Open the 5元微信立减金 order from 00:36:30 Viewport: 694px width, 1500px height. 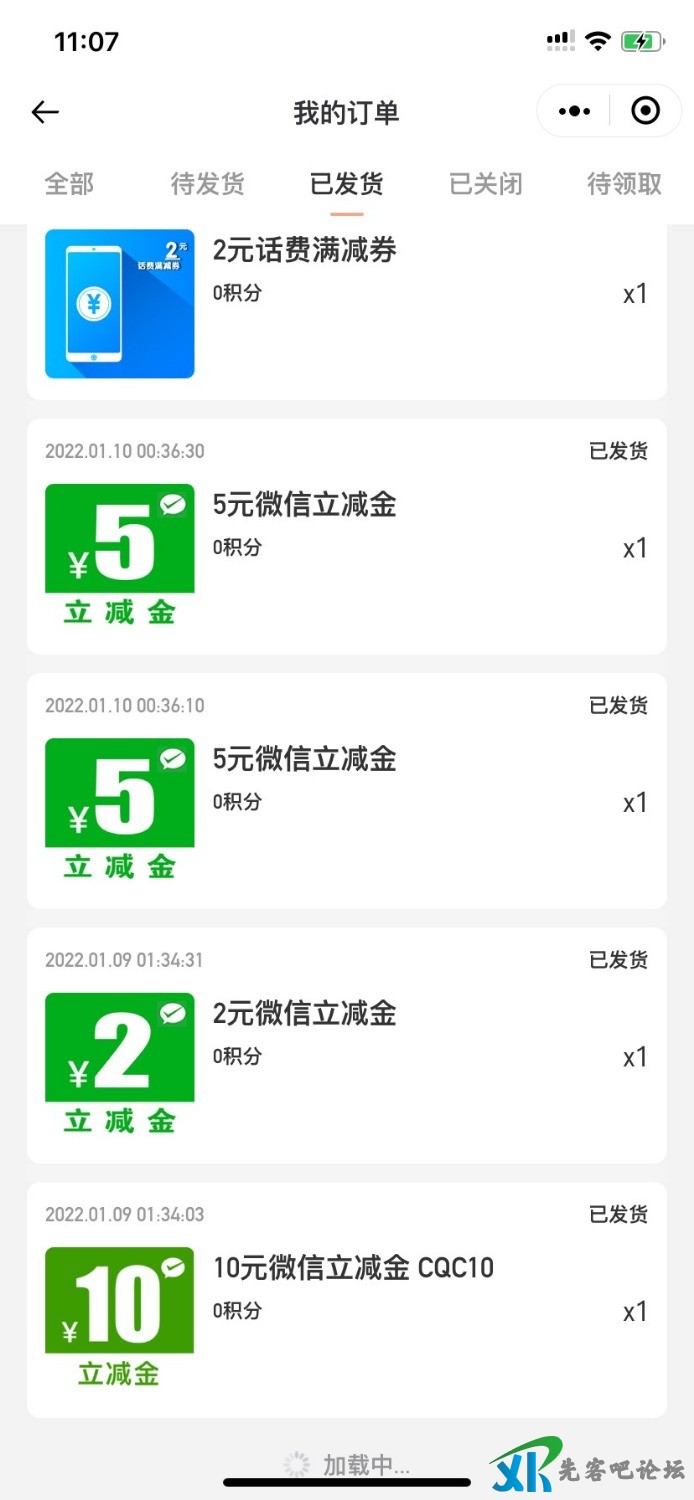pyautogui.click(x=346, y=537)
